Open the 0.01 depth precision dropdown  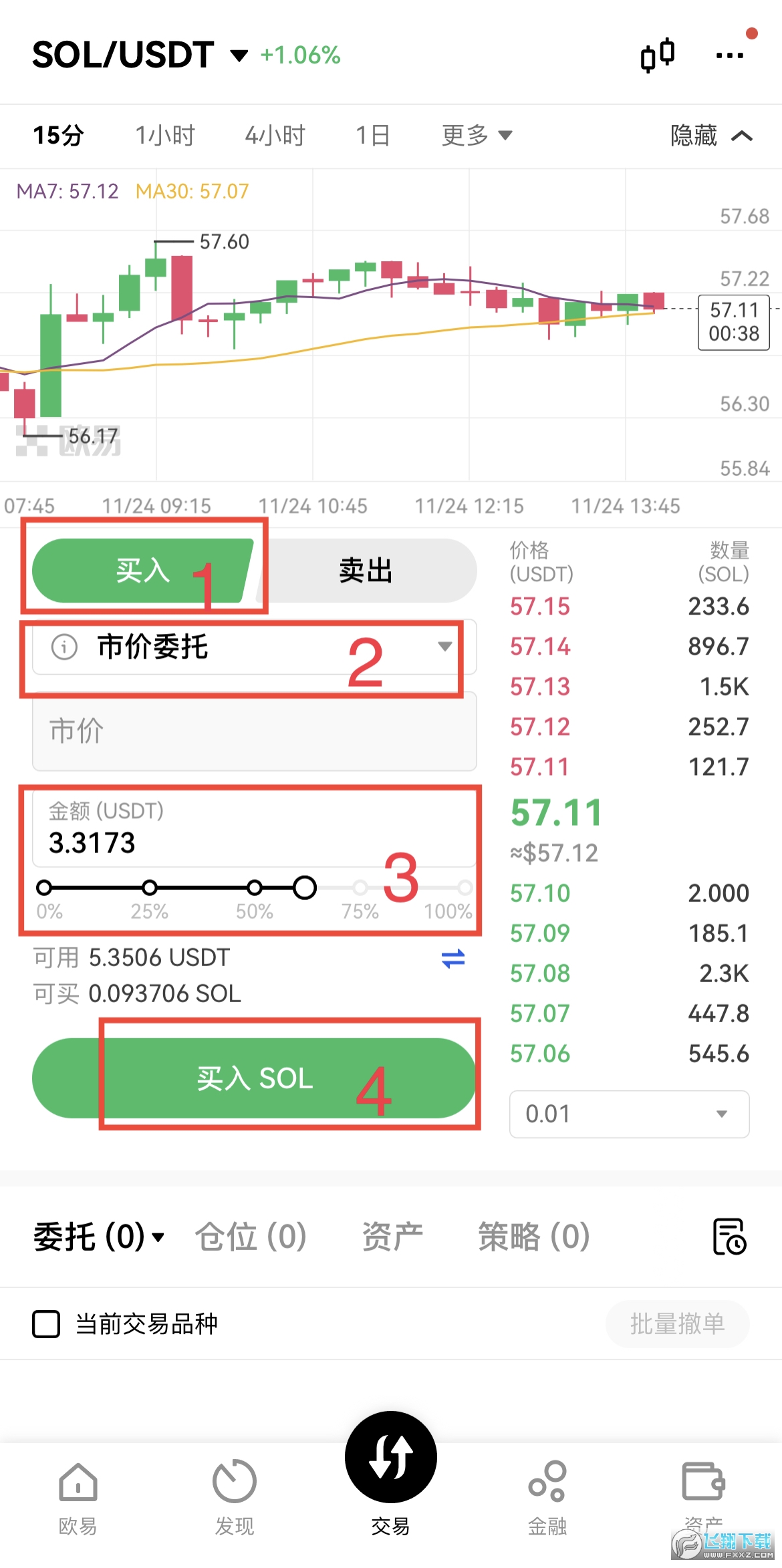(628, 1114)
